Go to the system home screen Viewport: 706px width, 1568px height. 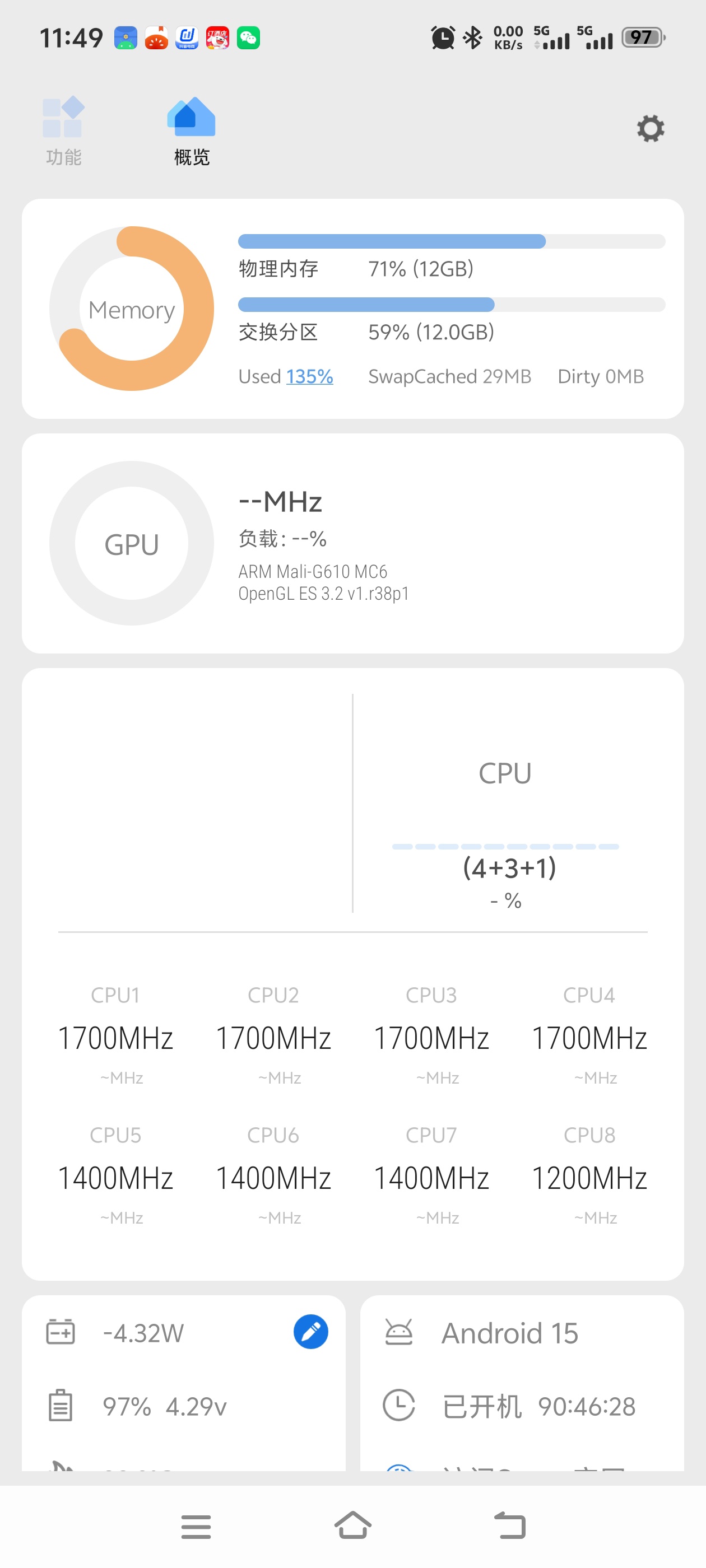352,1525
